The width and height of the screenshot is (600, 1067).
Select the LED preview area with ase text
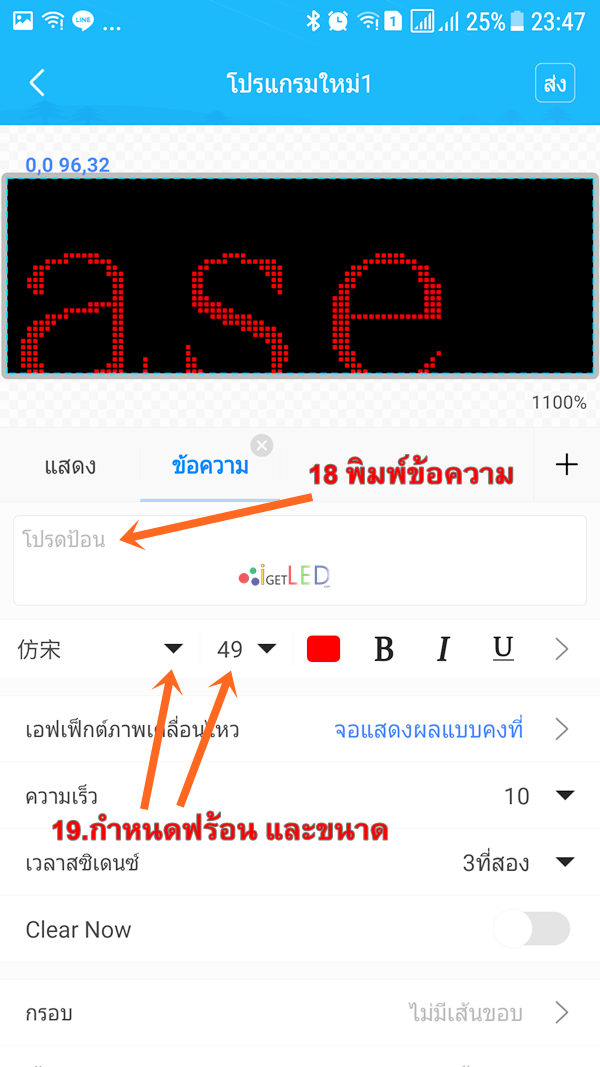click(x=300, y=275)
